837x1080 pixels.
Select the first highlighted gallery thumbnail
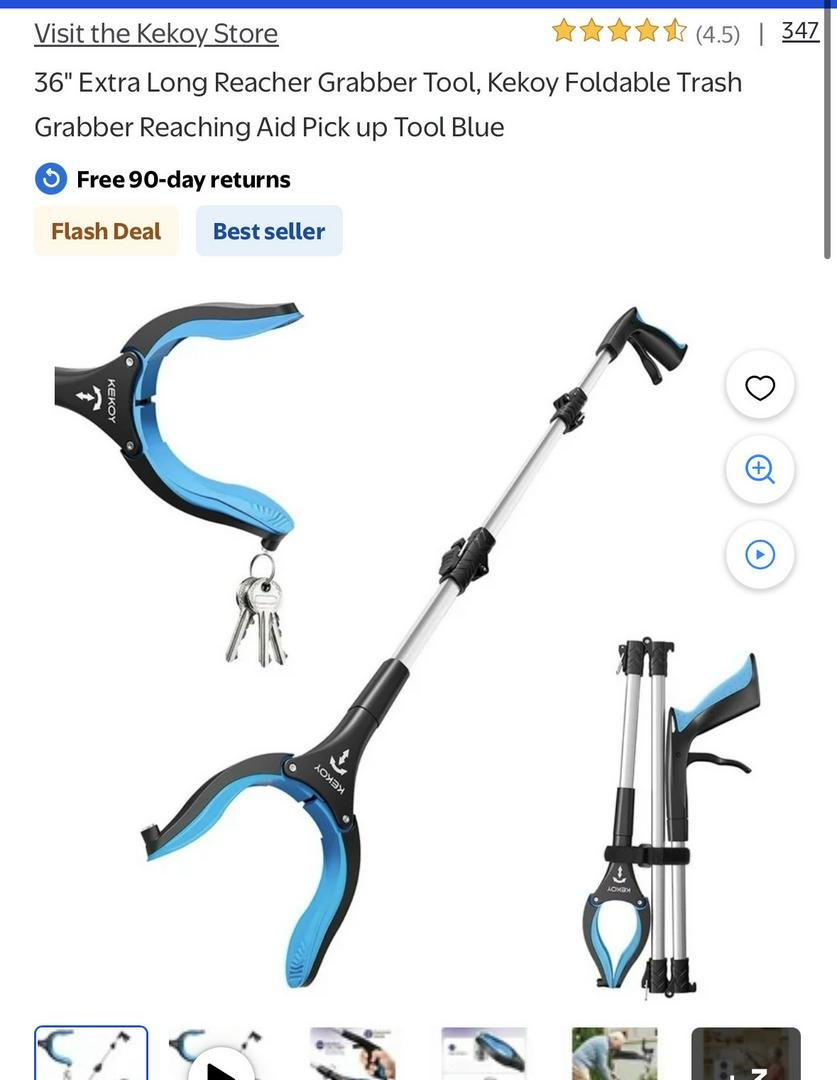tap(91, 1054)
